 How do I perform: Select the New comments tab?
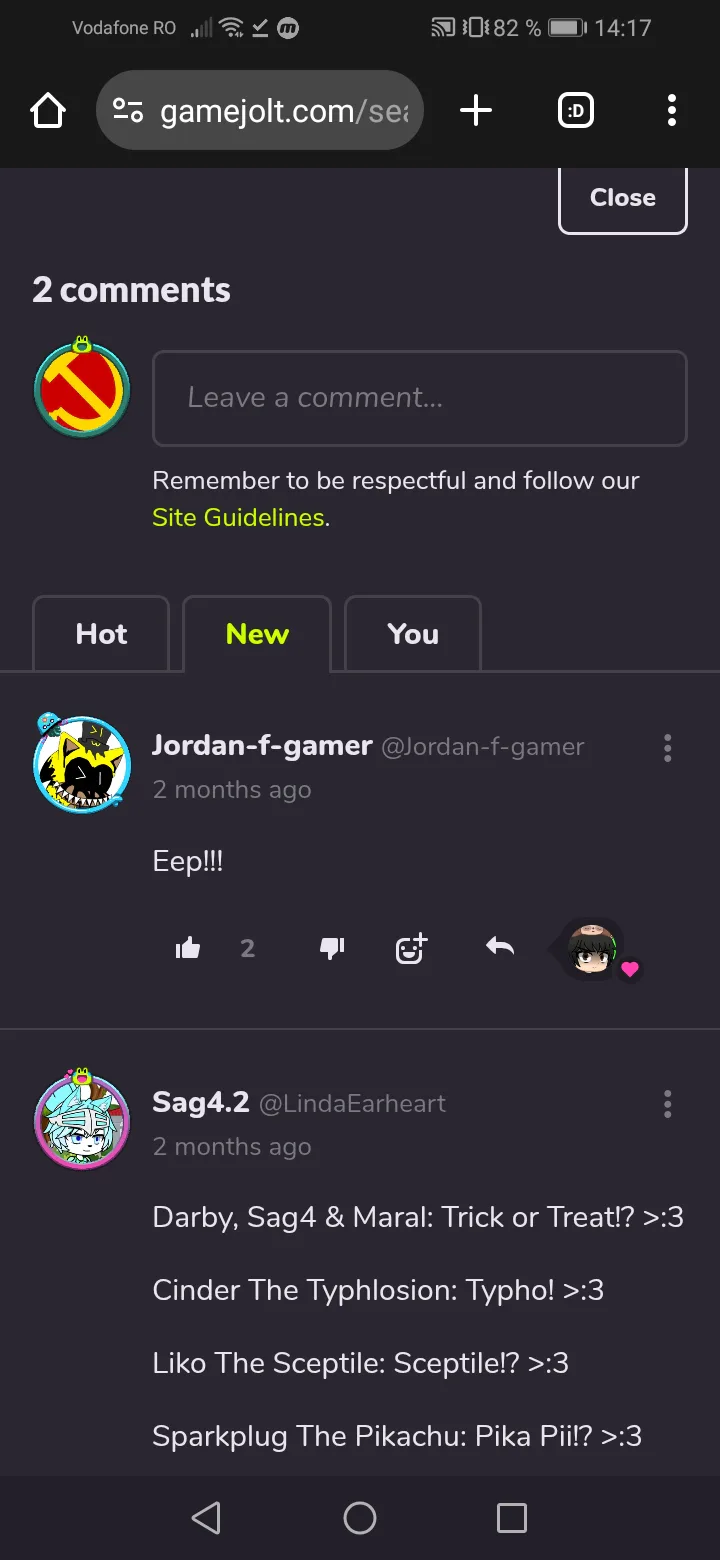click(257, 634)
